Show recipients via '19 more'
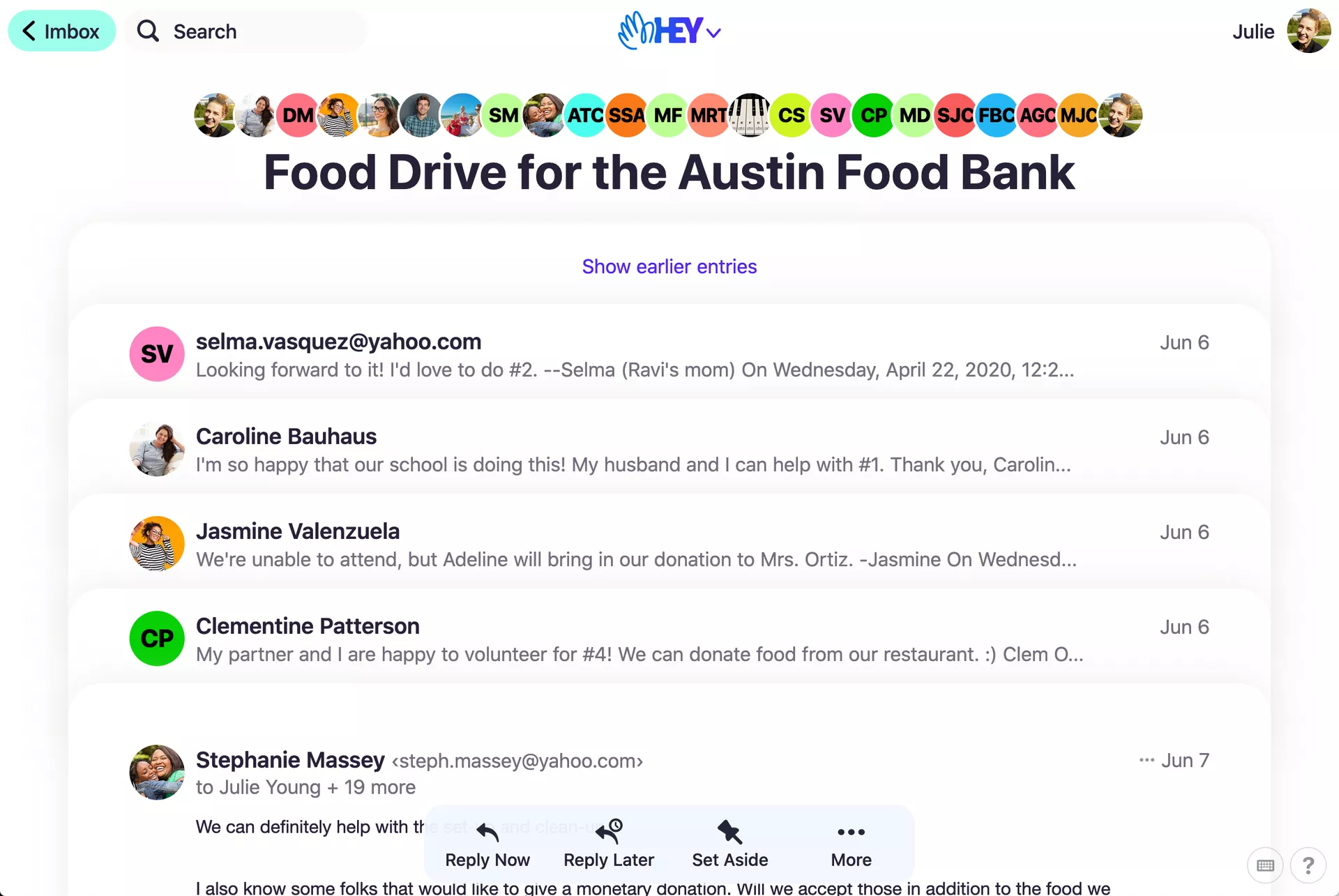Image resolution: width=1339 pixels, height=896 pixels. (379, 787)
